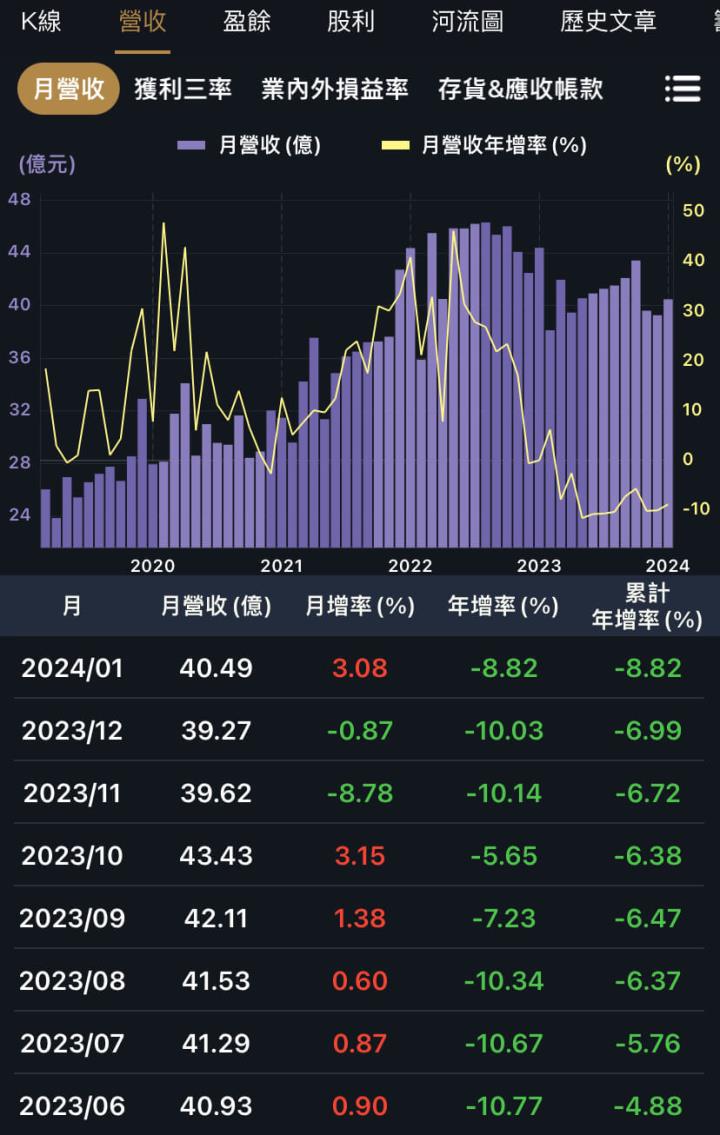Switch to the K線 tab
The height and width of the screenshot is (1135, 720).
tap(41, 21)
